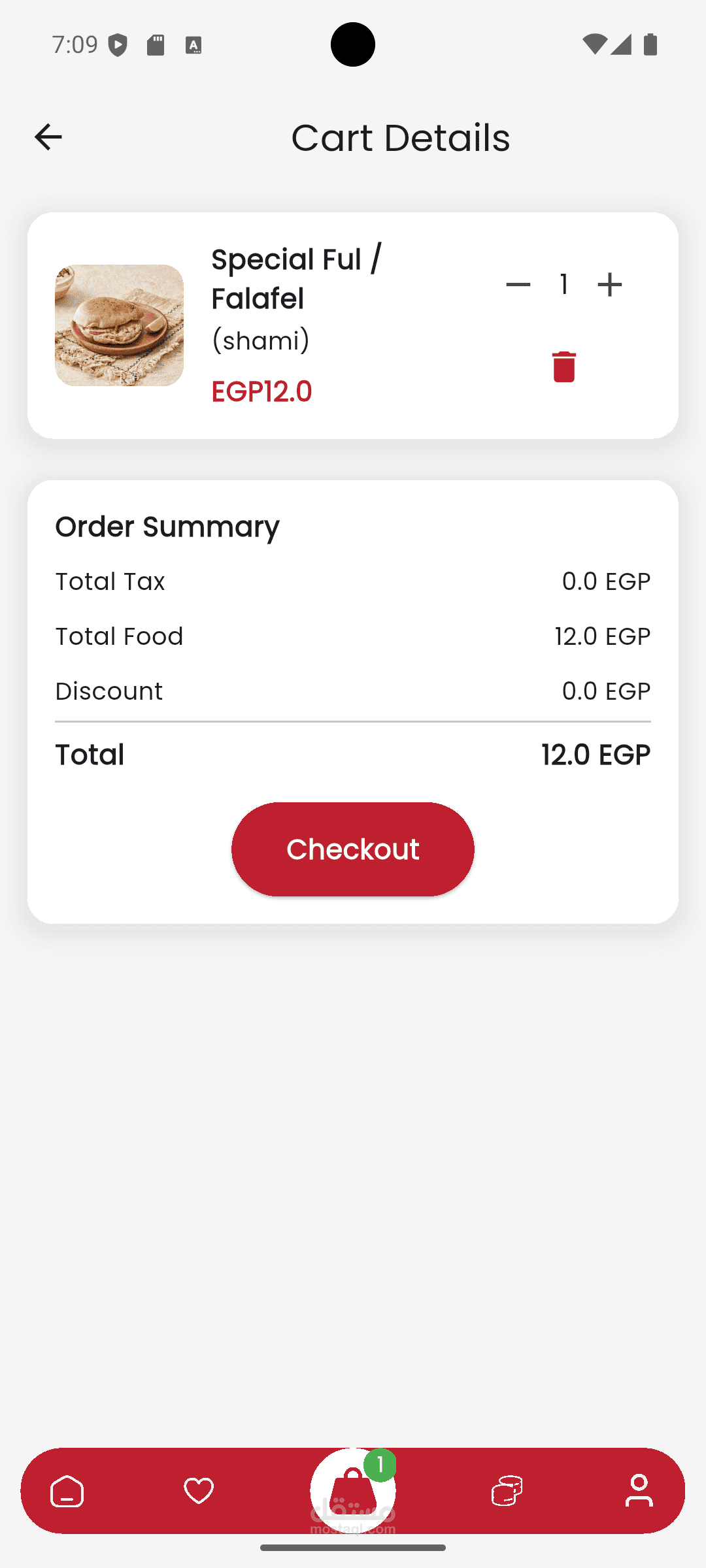Screen dimensions: 706x1568
Task: Open the favorites heart tab
Action: click(199, 1491)
